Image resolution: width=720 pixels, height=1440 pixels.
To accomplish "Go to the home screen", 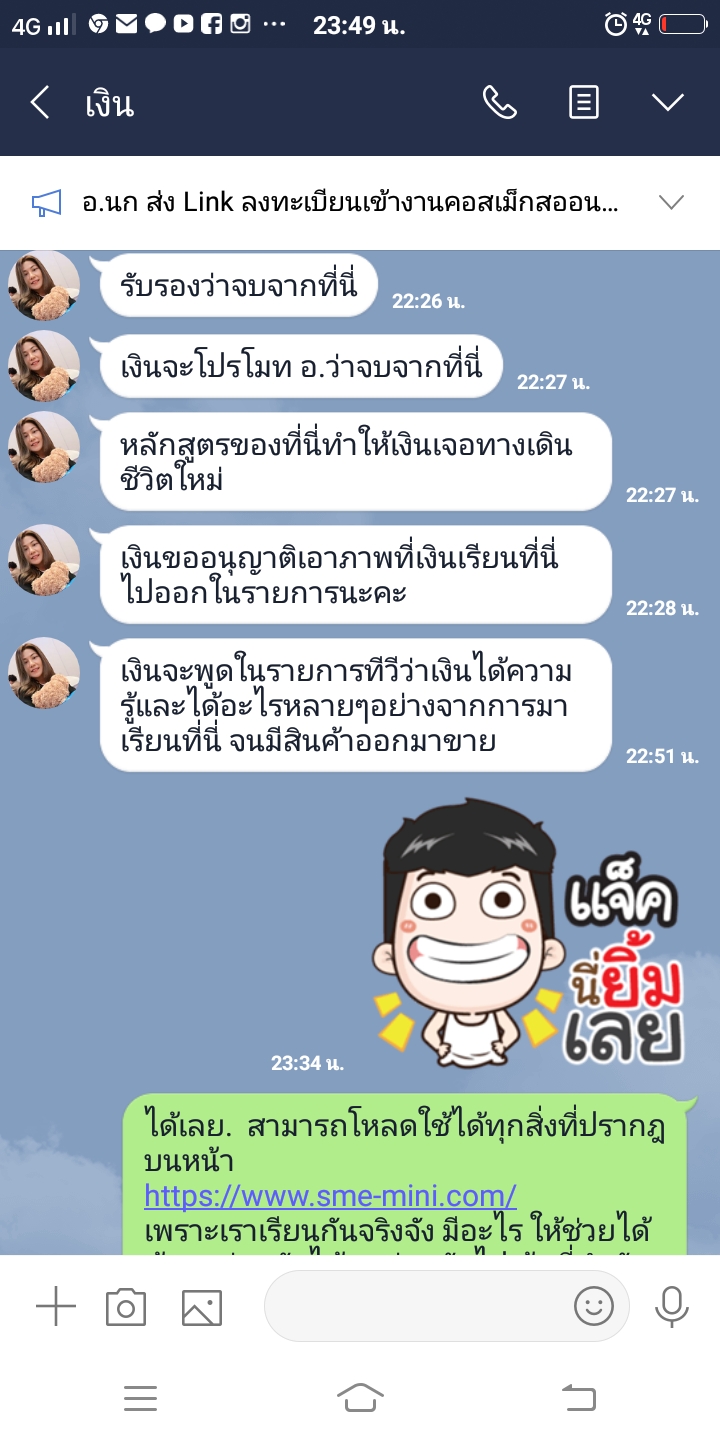I will pyautogui.click(x=360, y=1397).
